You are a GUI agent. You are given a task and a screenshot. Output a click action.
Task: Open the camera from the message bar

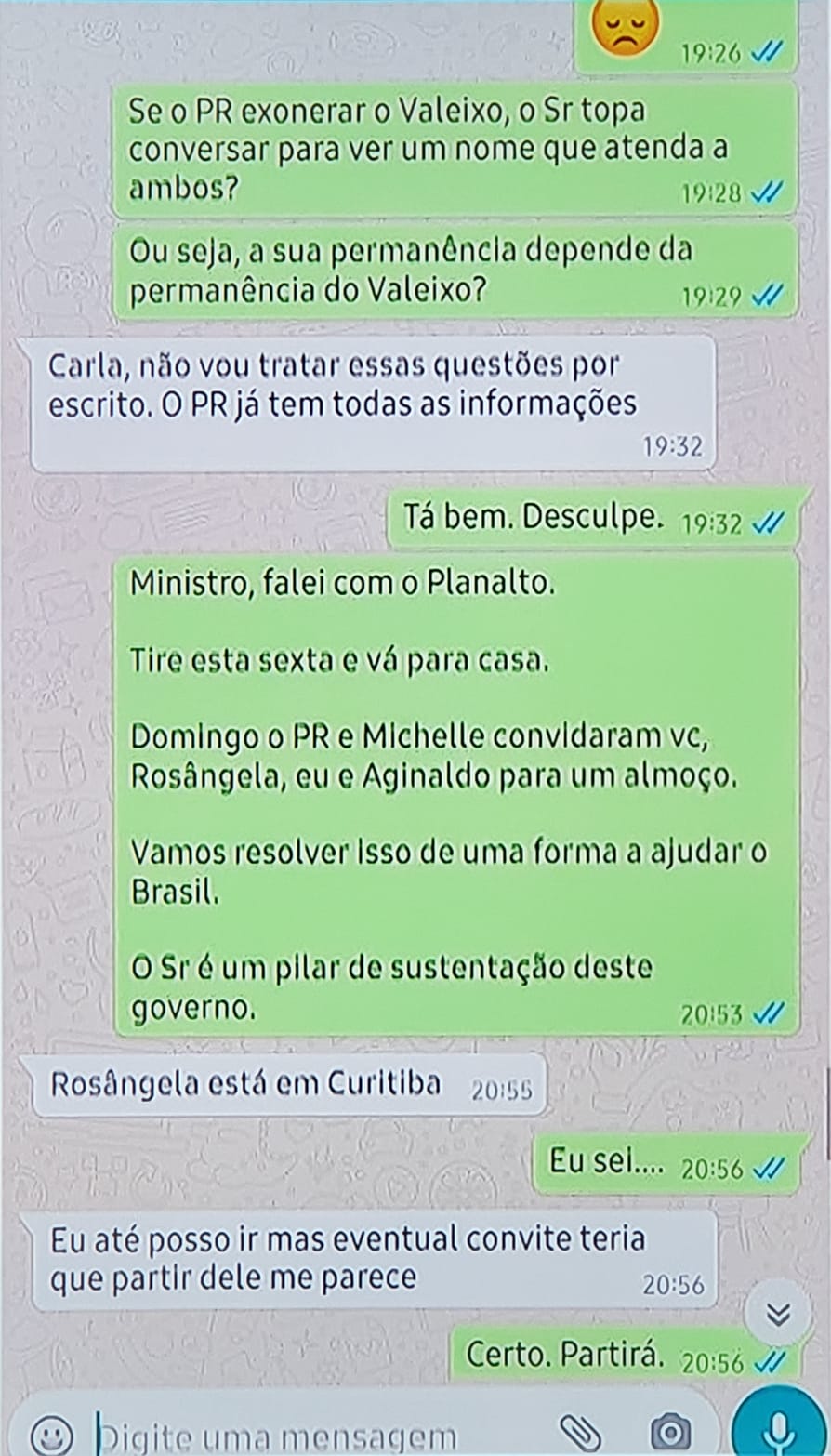point(669,1433)
